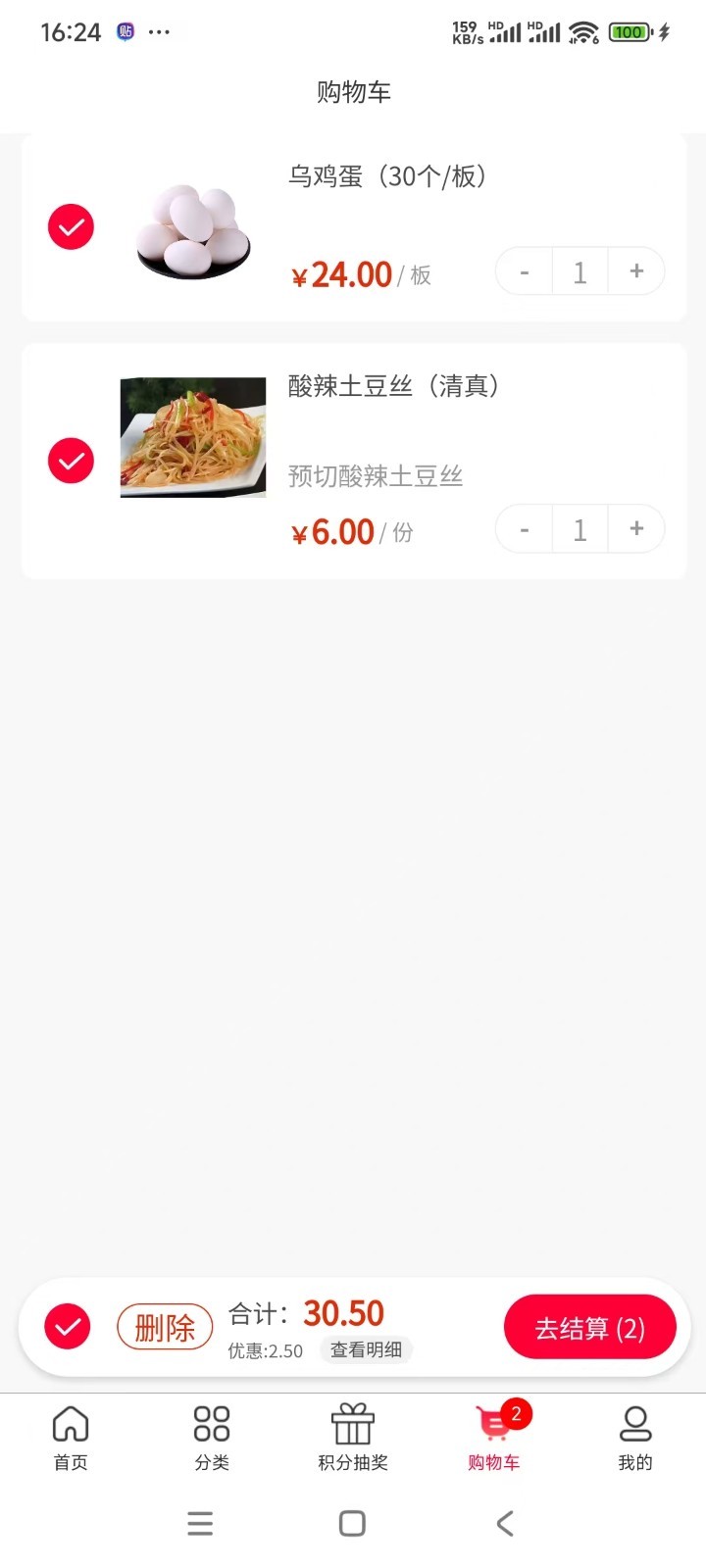Proceed with 去结算 checkout

point(589,1328)
